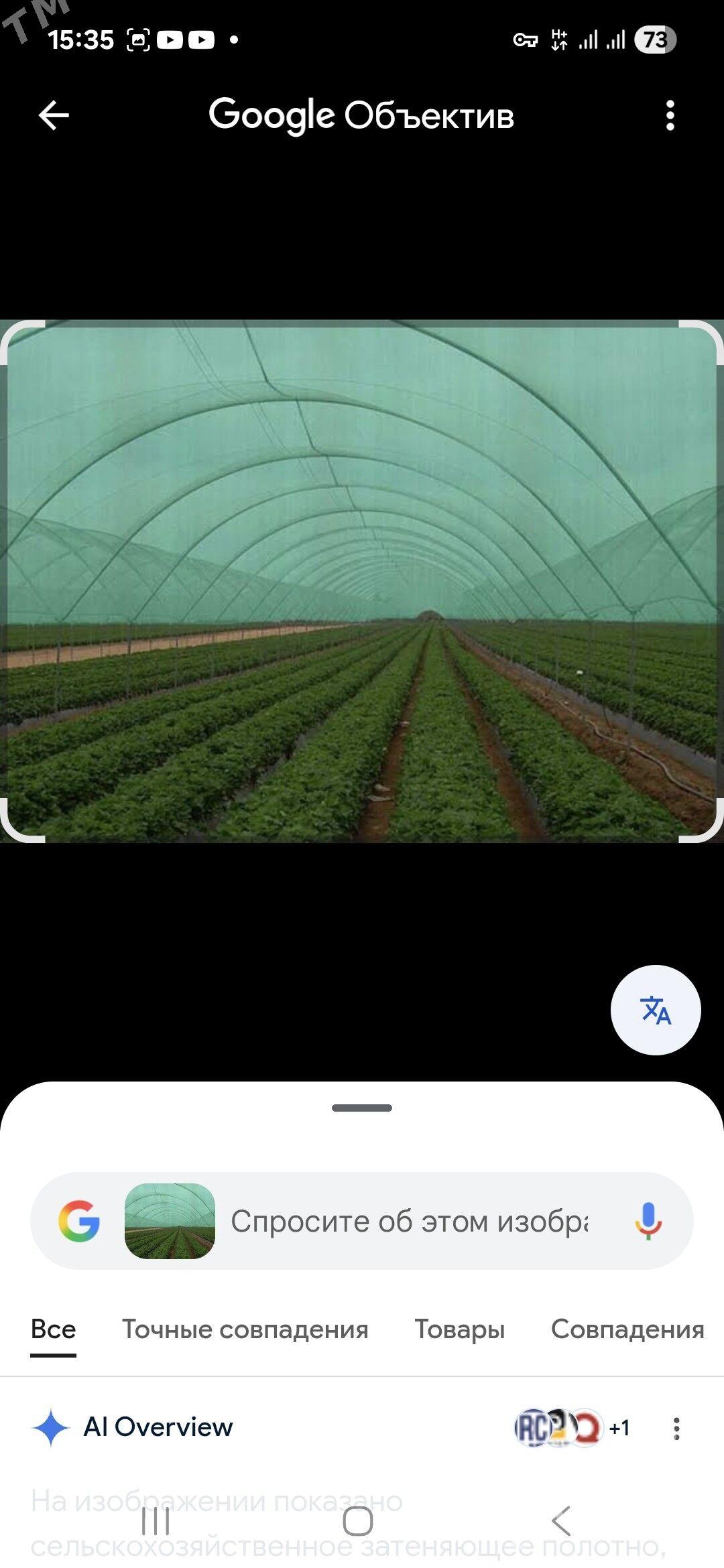724x1568 pixels.
Task: Select the Все tab
Action: pos(54,1329)
